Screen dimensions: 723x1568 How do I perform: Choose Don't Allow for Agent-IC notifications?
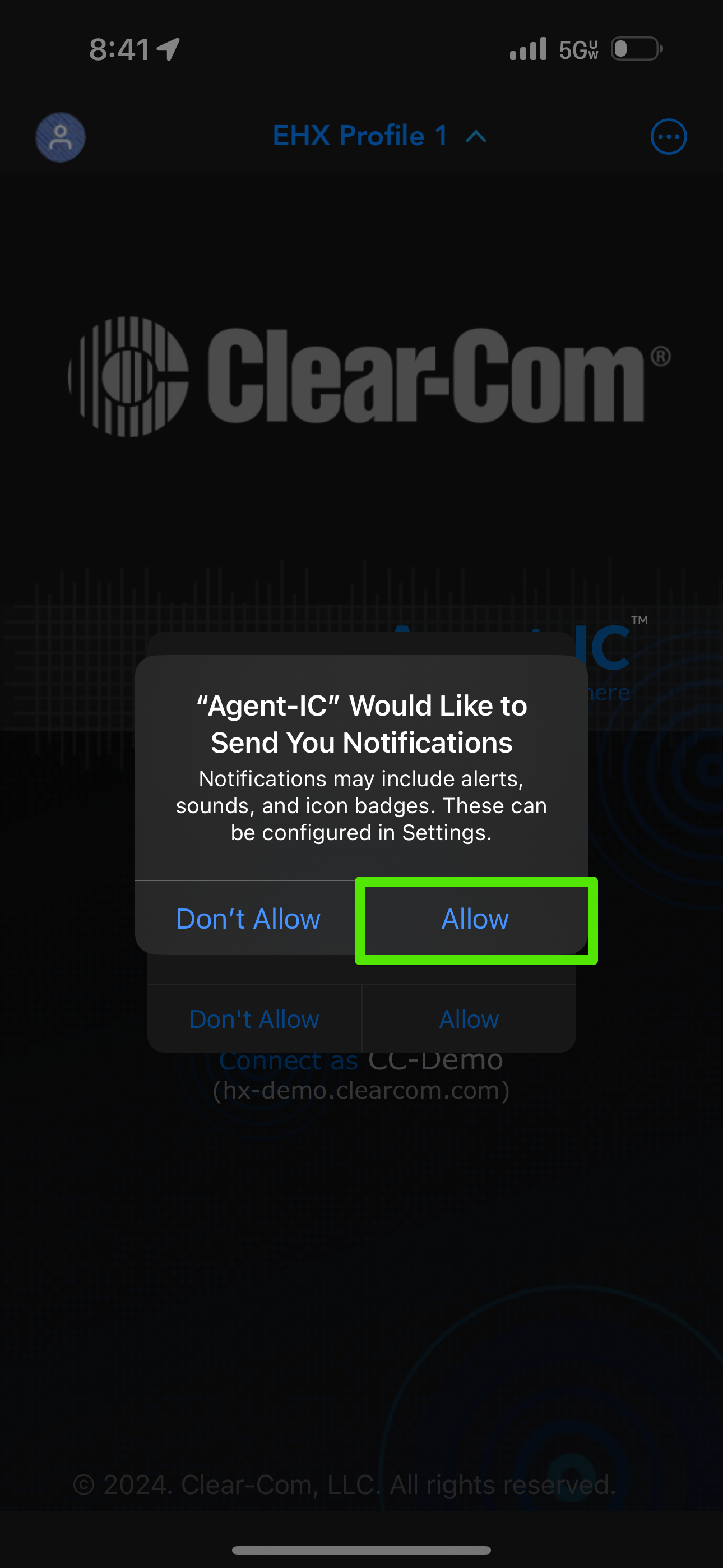[x=248, y=919]
